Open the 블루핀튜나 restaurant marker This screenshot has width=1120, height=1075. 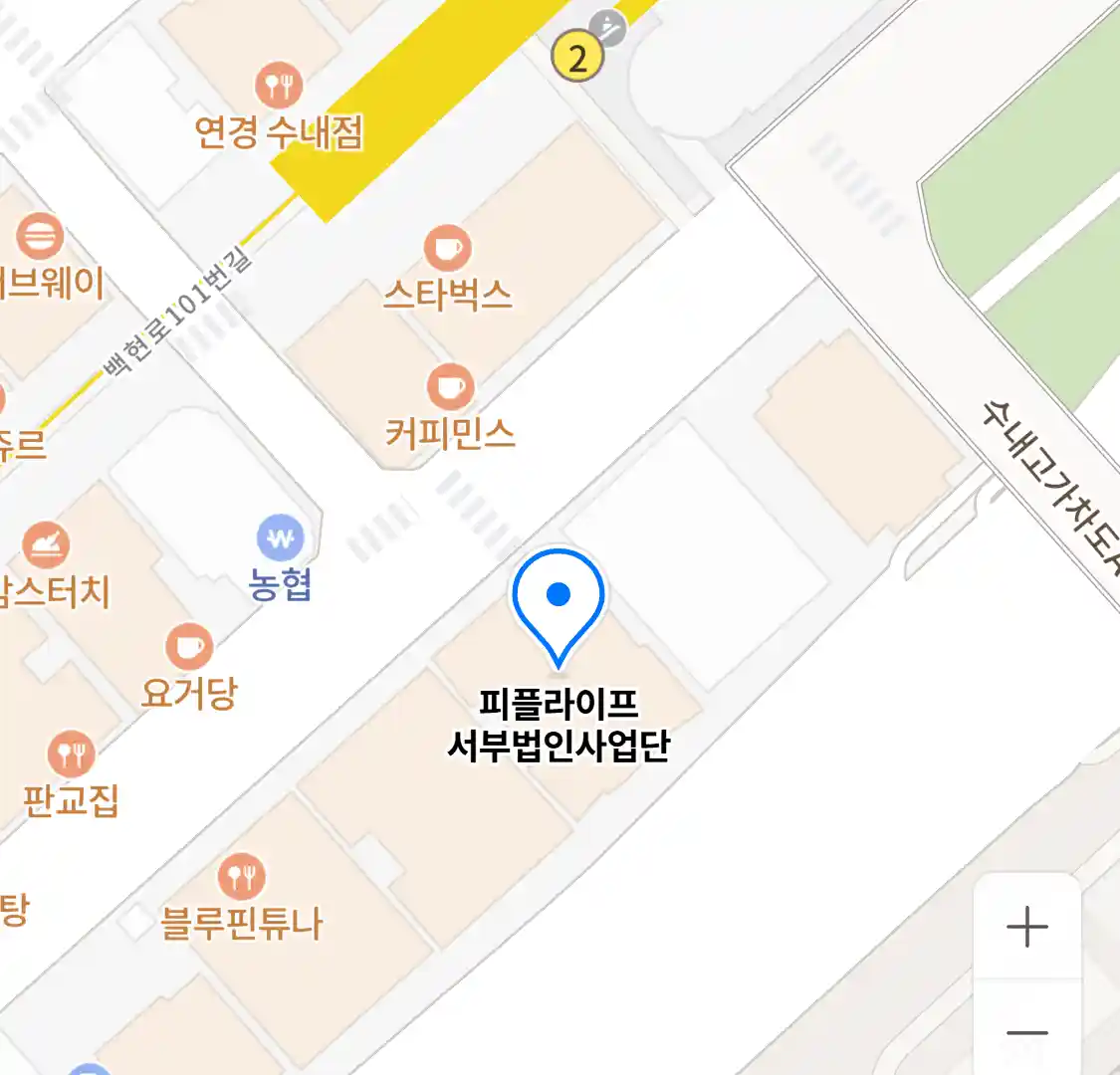coord(241,877)
